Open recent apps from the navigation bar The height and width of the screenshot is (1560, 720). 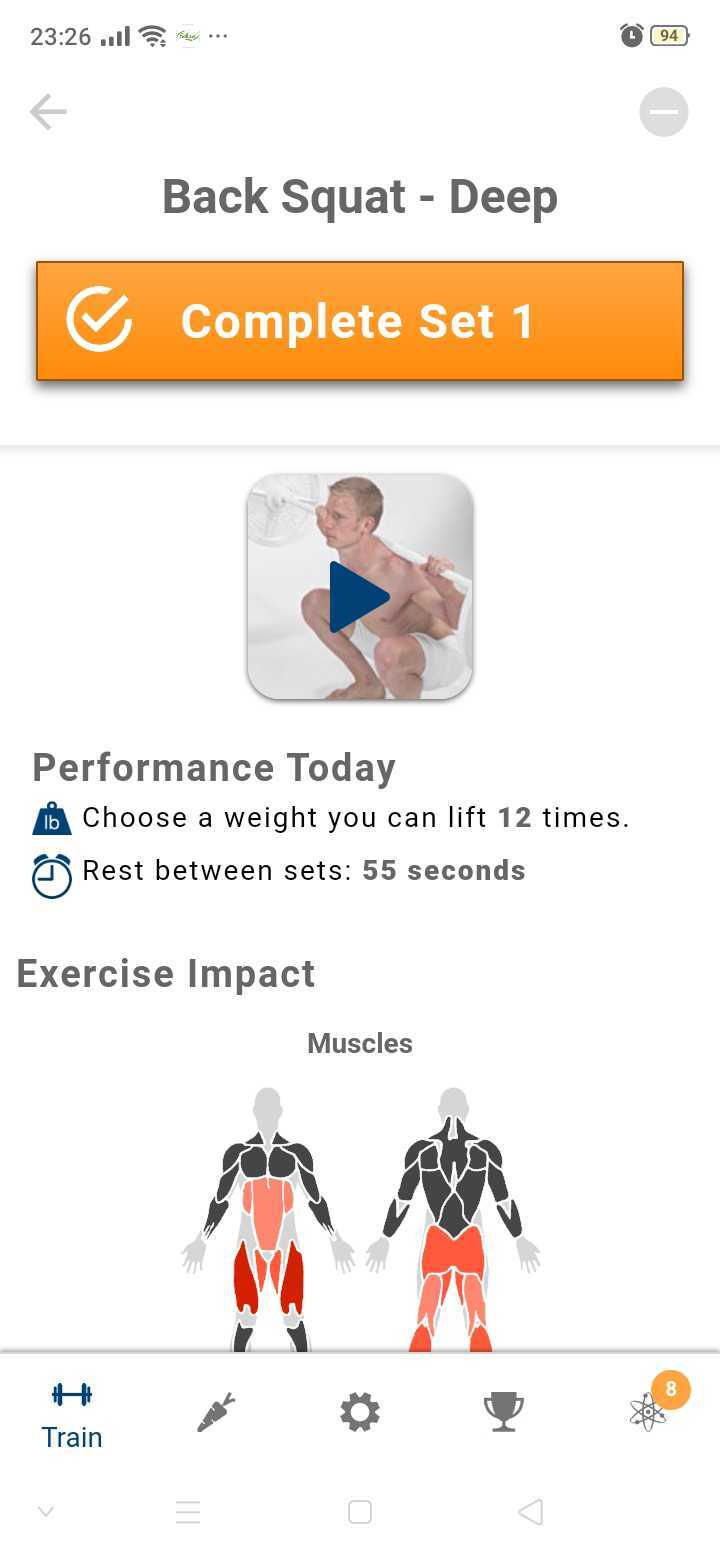(188, 1512)
